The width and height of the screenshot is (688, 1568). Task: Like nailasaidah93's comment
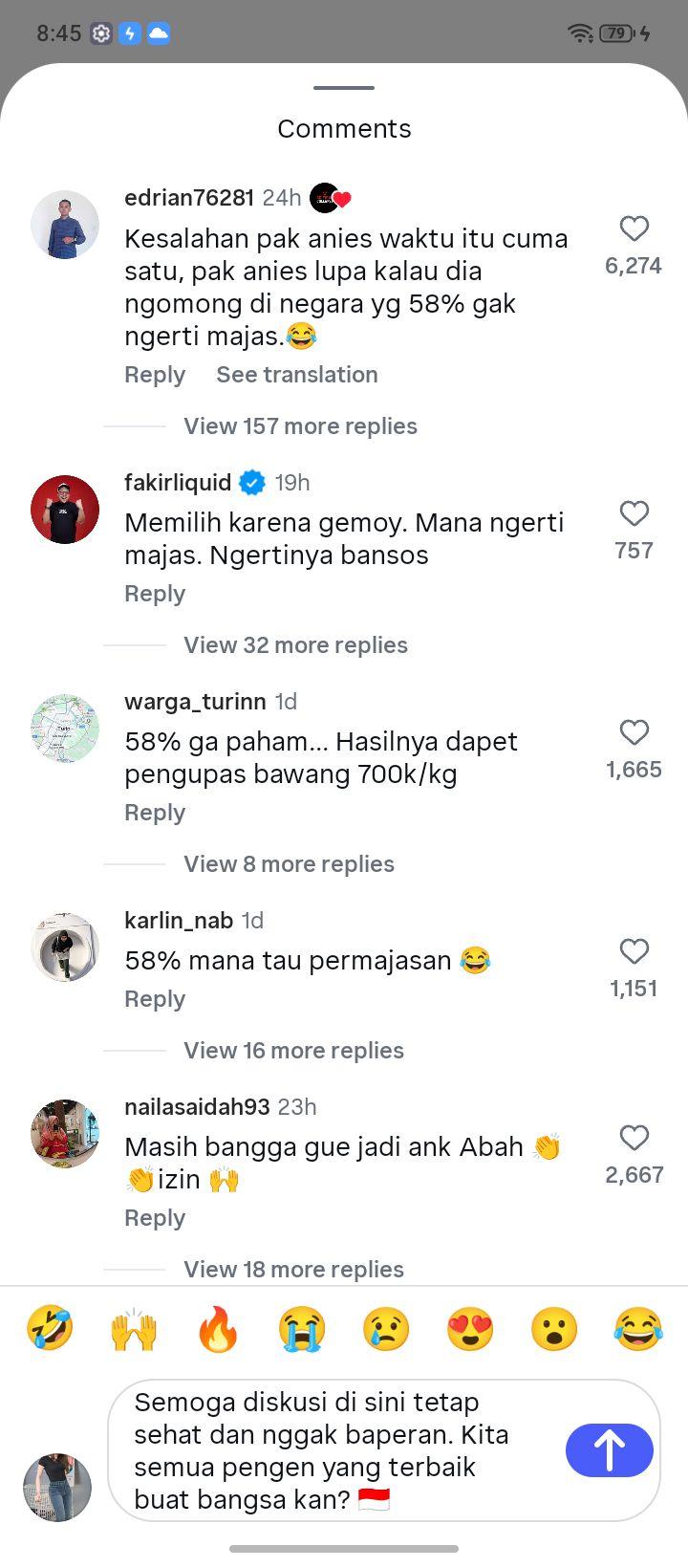point(634,1138)
